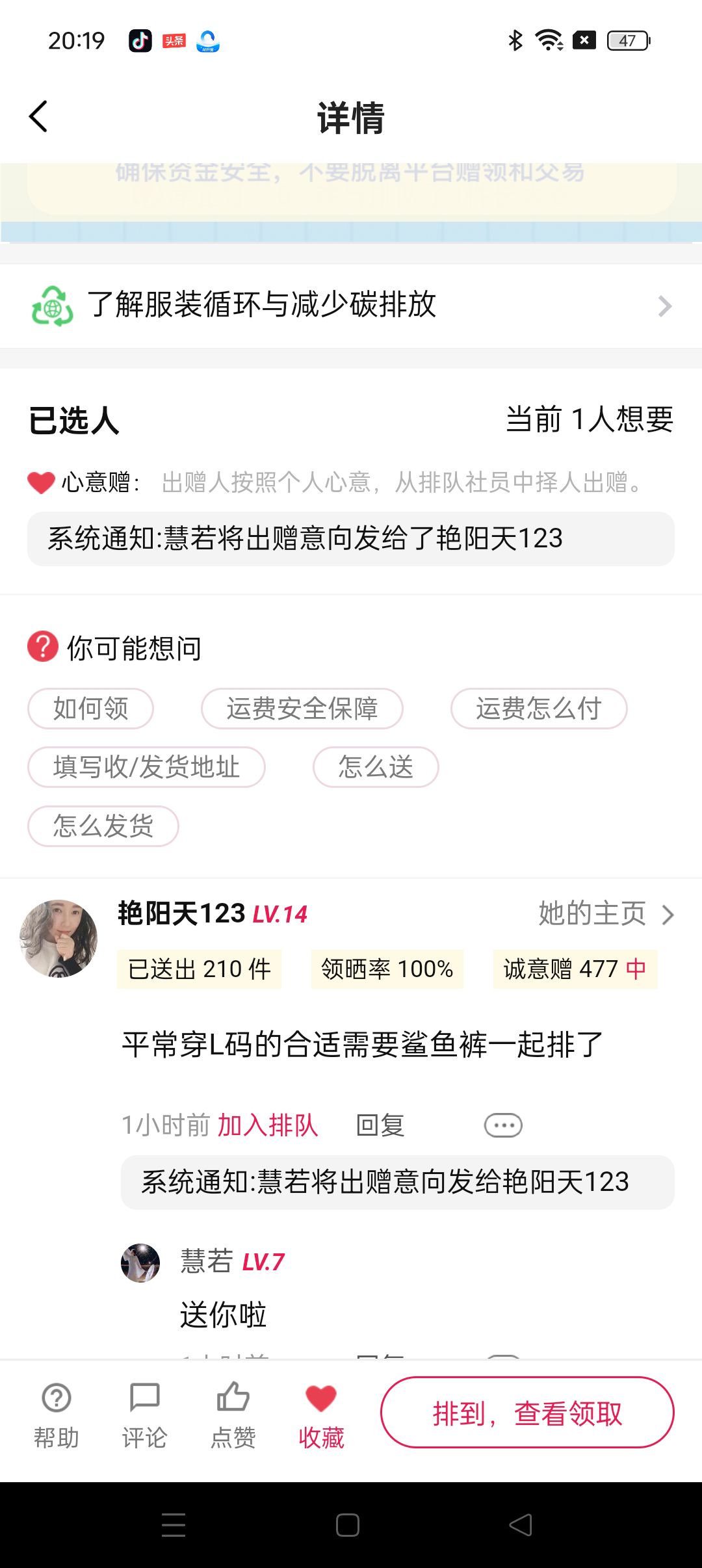
Task: Go to the system home screen
Action: (x=348, y=1525)
